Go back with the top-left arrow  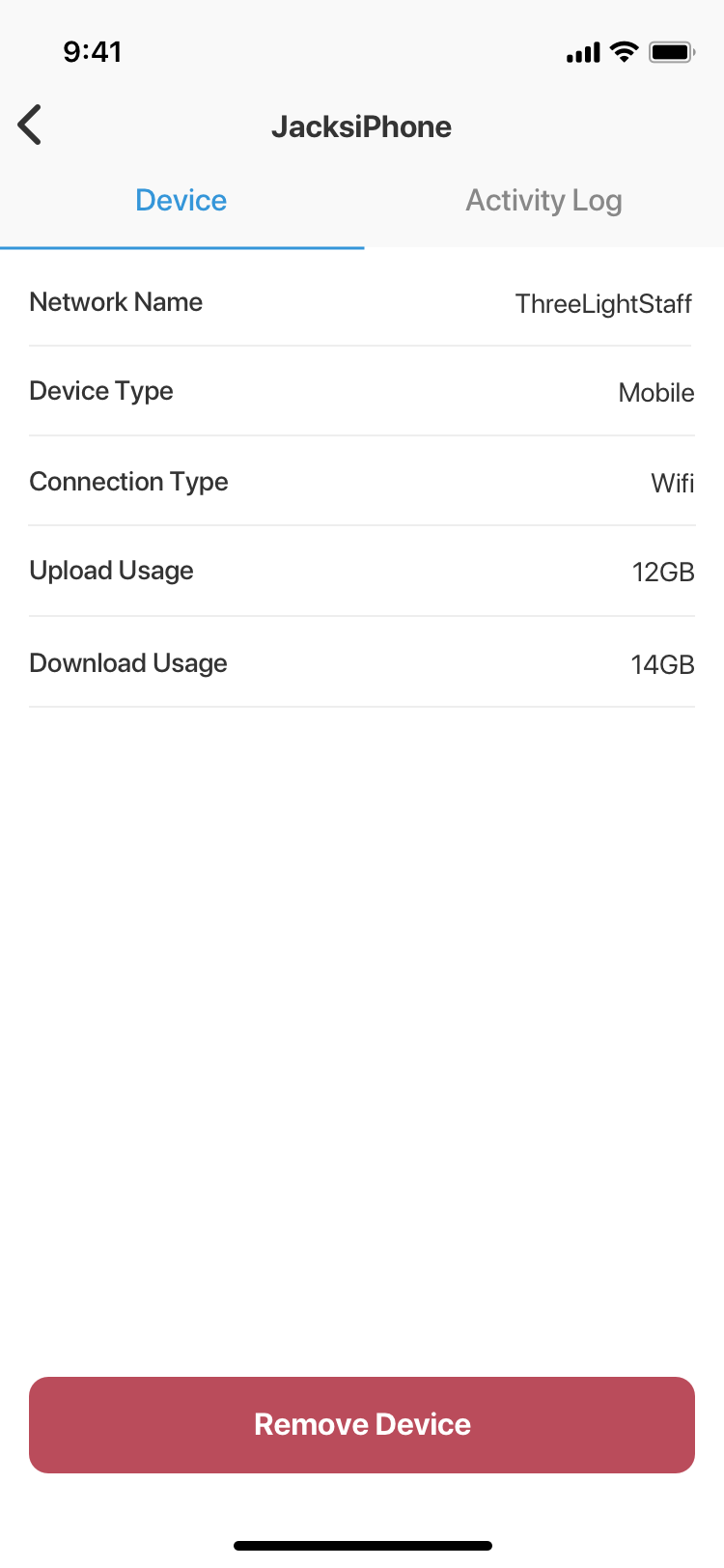[x=30, y=126]
